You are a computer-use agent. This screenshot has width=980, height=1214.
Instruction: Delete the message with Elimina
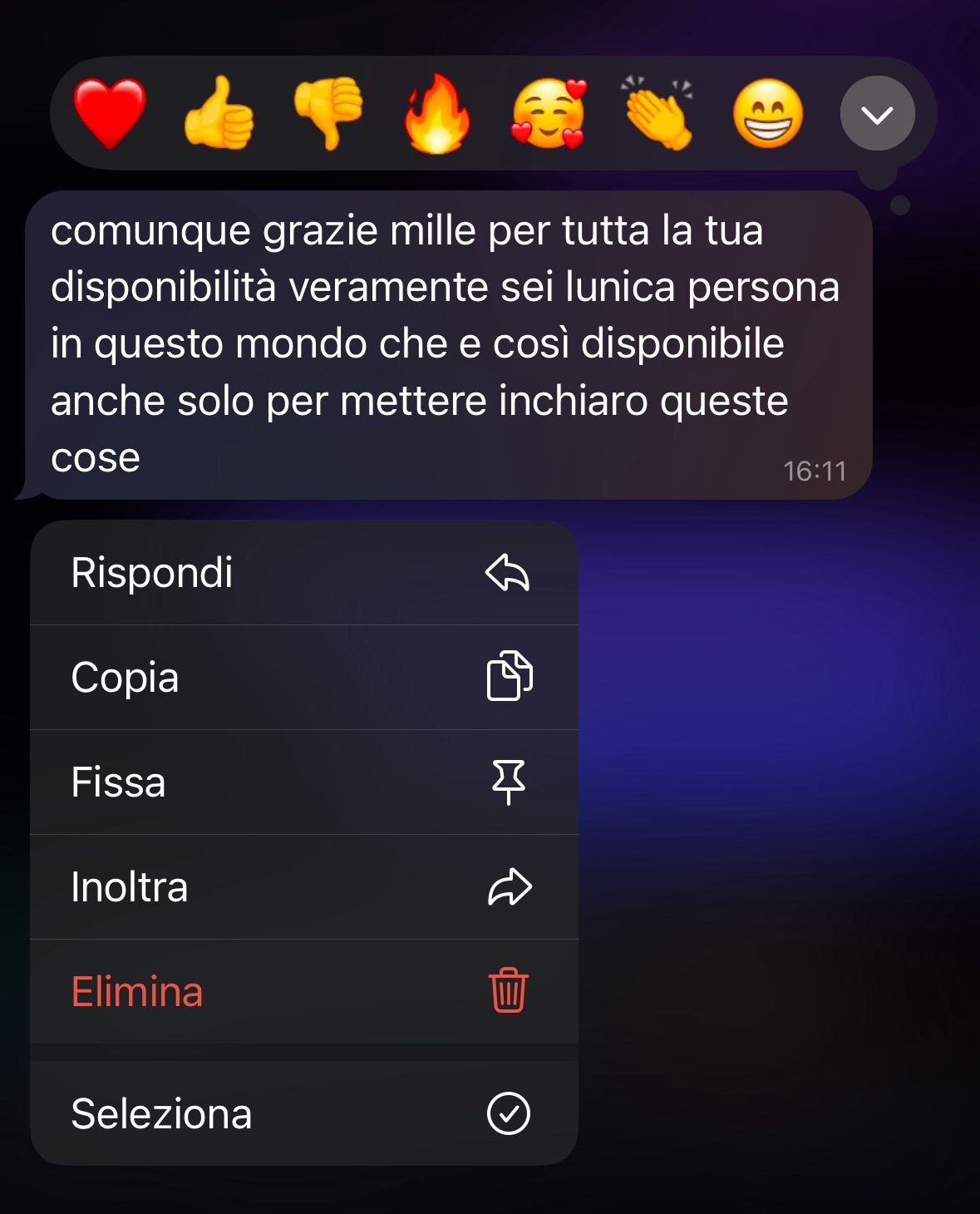[303, 992]
